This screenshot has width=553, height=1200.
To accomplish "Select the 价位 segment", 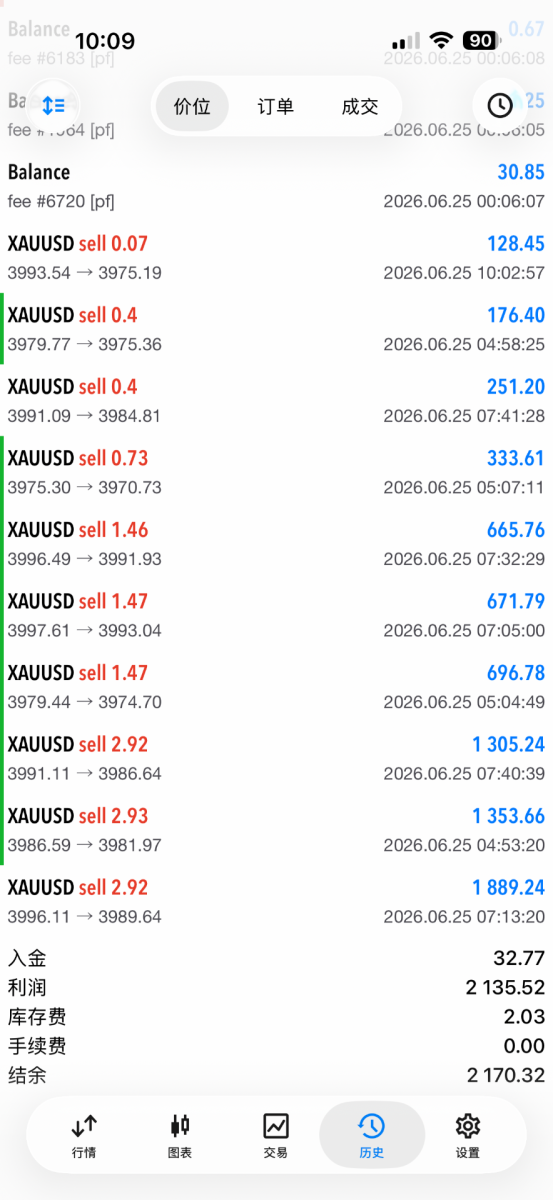I will point(192,106).
